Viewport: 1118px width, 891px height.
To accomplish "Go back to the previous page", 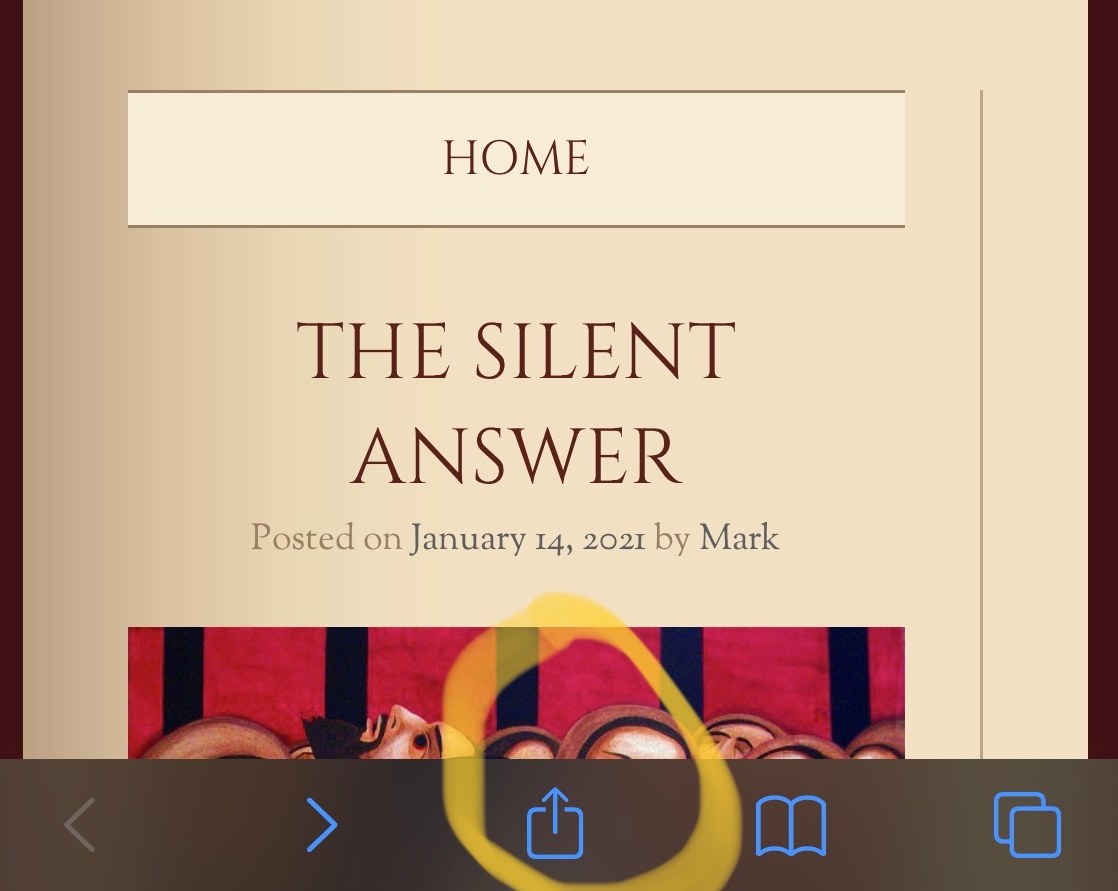I will [80, 825].
